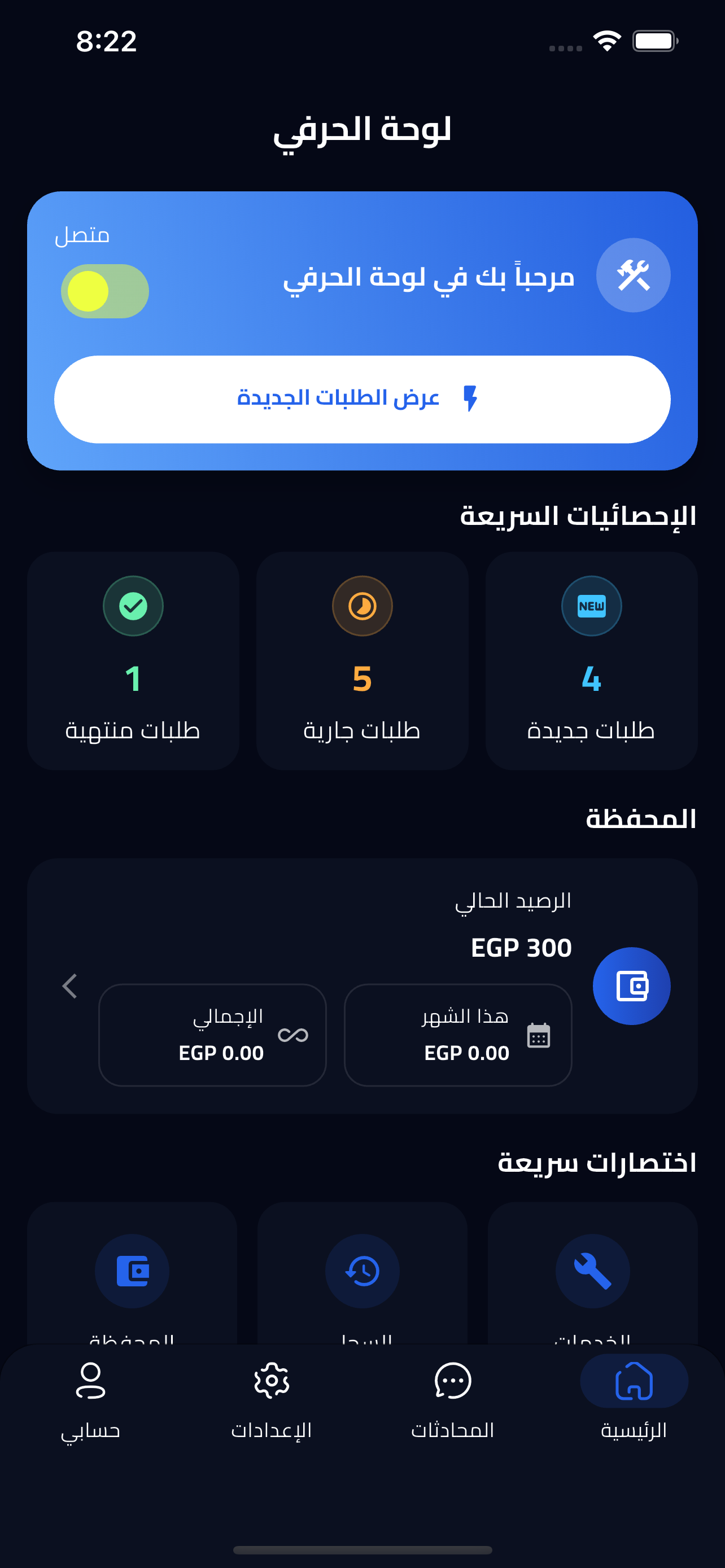The image size is (725, 1568).
Task: Switch to the الإعدادات tab
Action: coord(272,1398)
